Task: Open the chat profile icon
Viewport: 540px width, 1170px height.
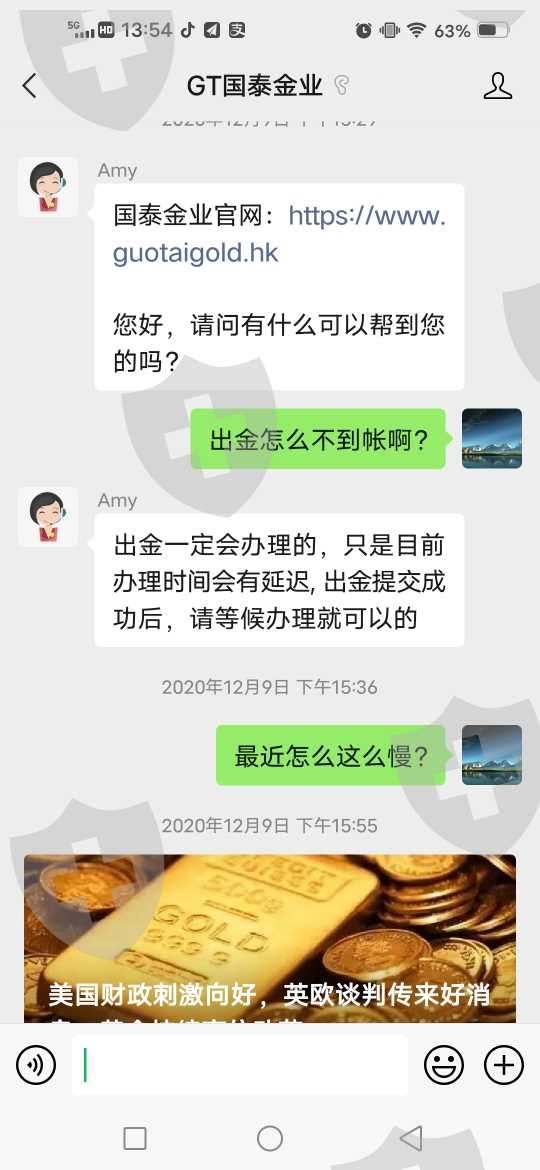Action: coord(497,86)
